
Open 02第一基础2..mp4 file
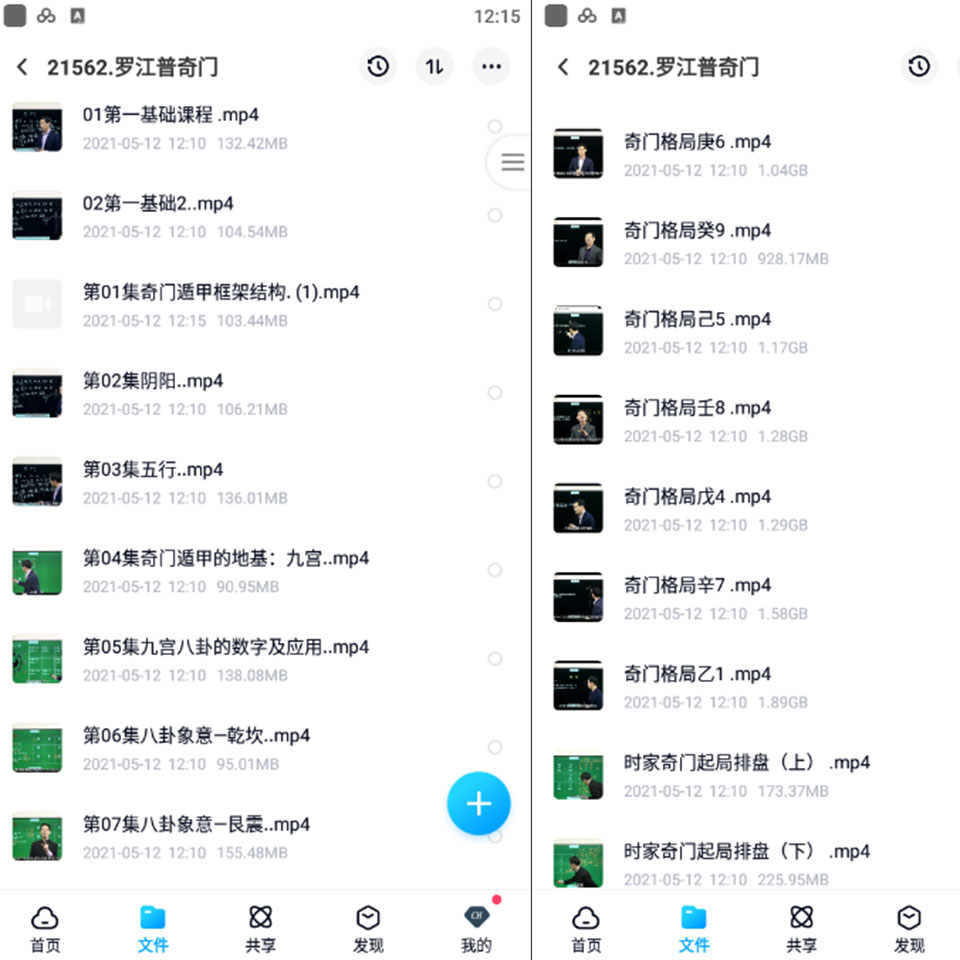[x=158, y=204]
